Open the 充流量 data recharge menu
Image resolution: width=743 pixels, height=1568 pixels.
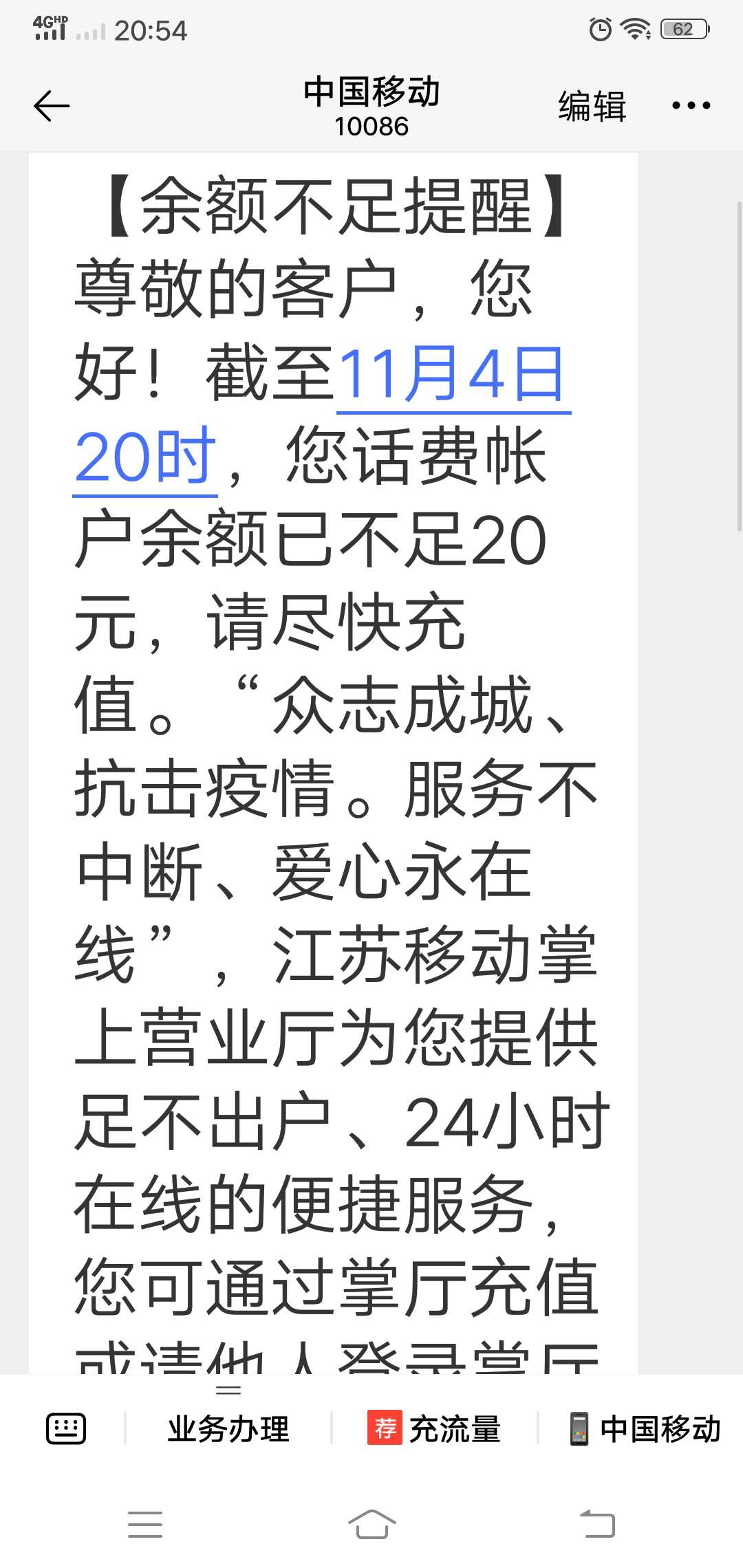click(434, 1428)
